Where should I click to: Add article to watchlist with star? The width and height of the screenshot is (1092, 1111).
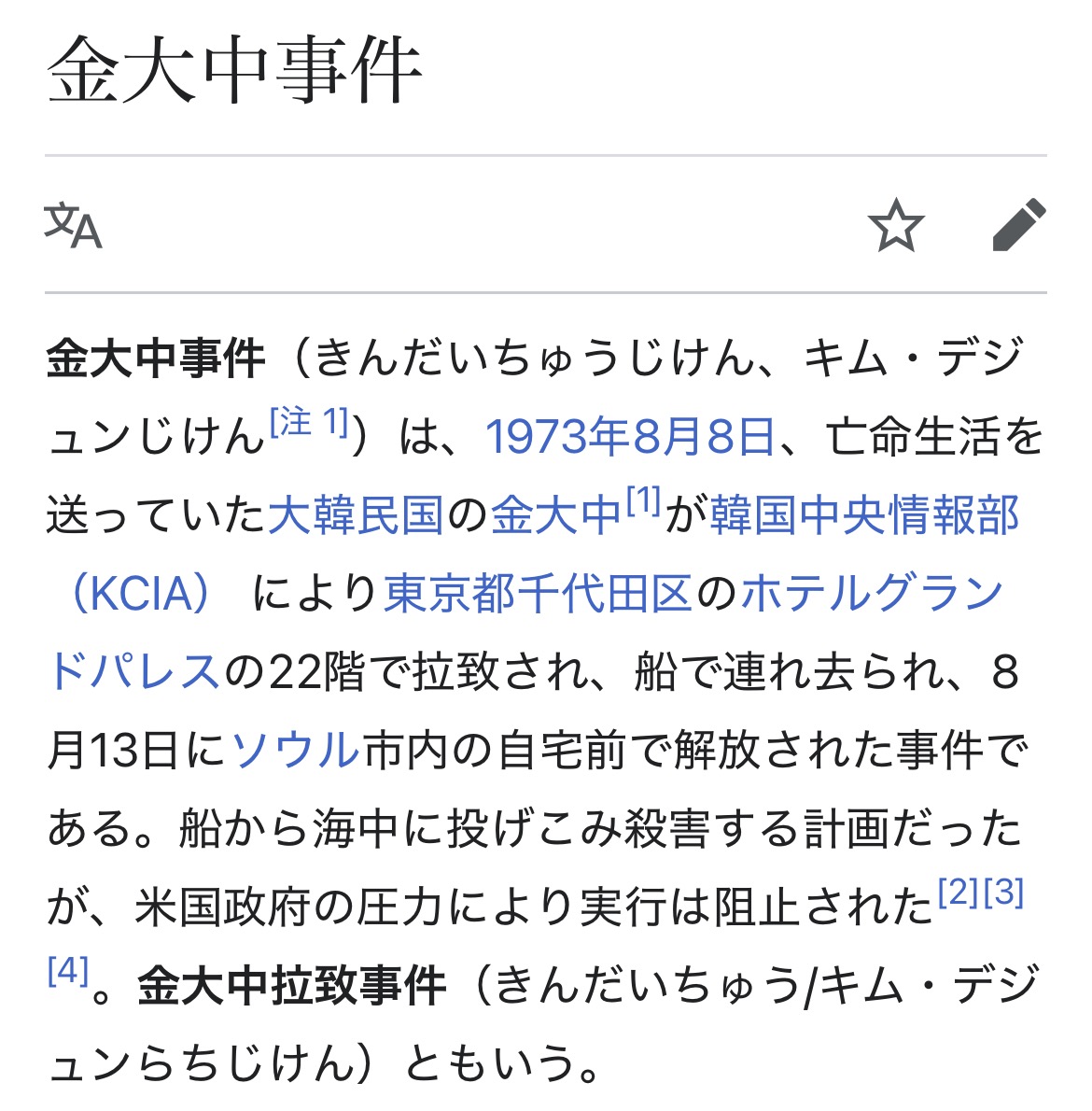click(895, 225)
